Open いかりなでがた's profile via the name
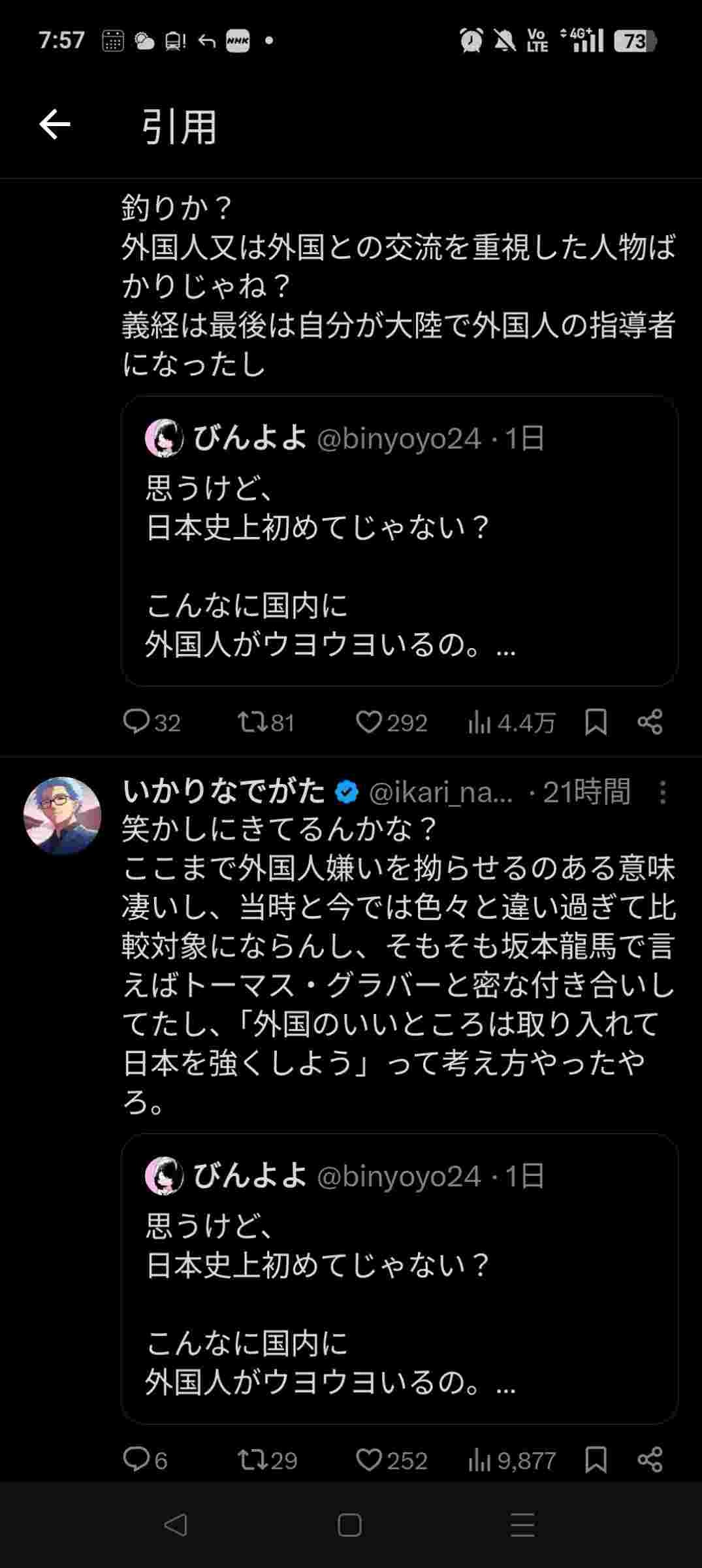Viewport: 702px width, 1568px height. (x=224, y=792)
